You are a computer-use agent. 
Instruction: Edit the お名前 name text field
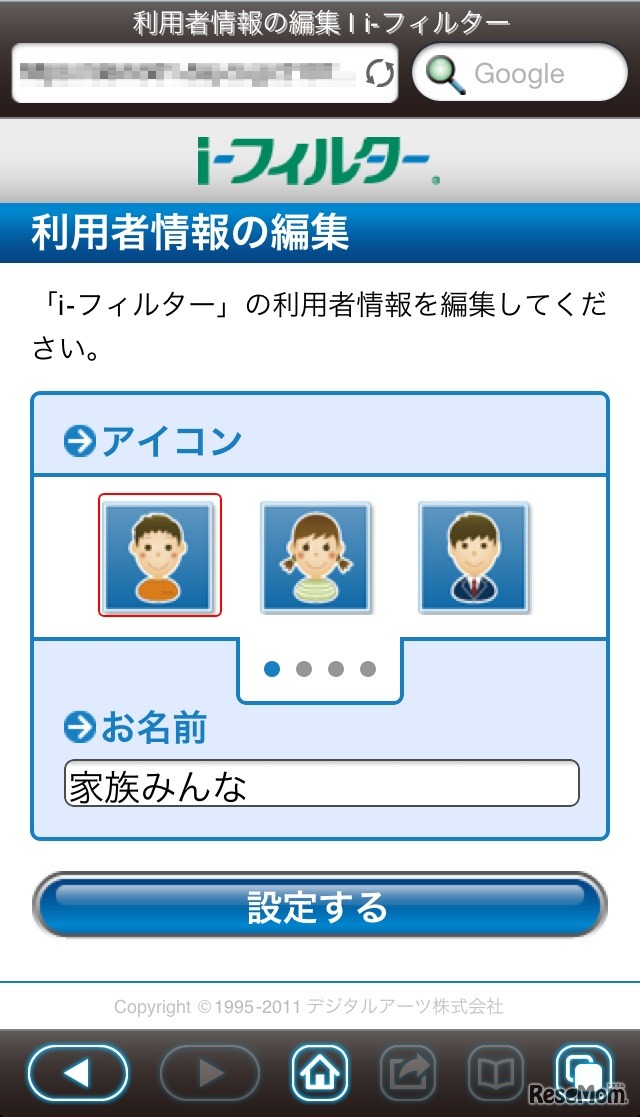click(x=320, y=784)
